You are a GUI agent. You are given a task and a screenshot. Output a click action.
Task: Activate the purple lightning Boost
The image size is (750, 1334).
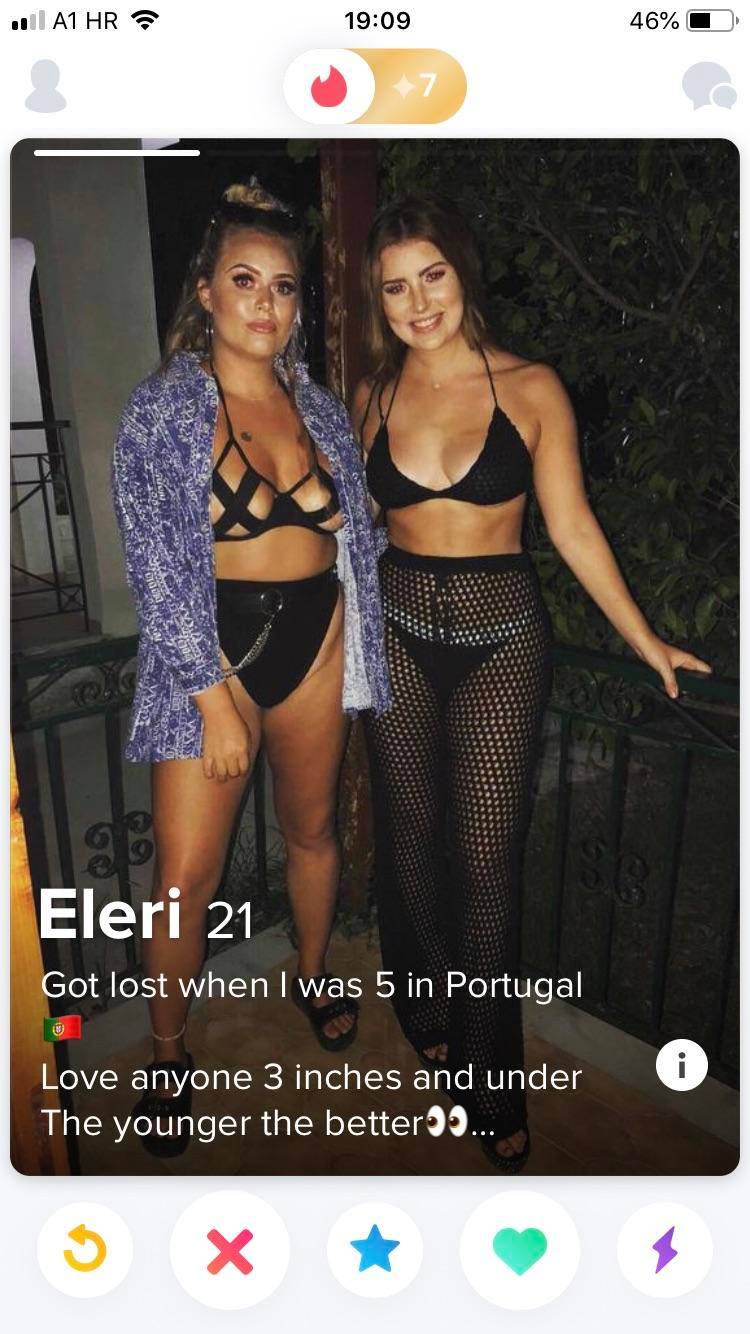665,1250
